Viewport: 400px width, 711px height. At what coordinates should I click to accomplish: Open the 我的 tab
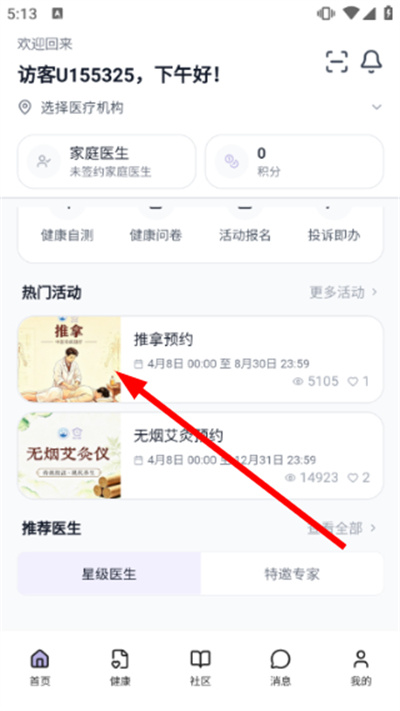[361, 667]
